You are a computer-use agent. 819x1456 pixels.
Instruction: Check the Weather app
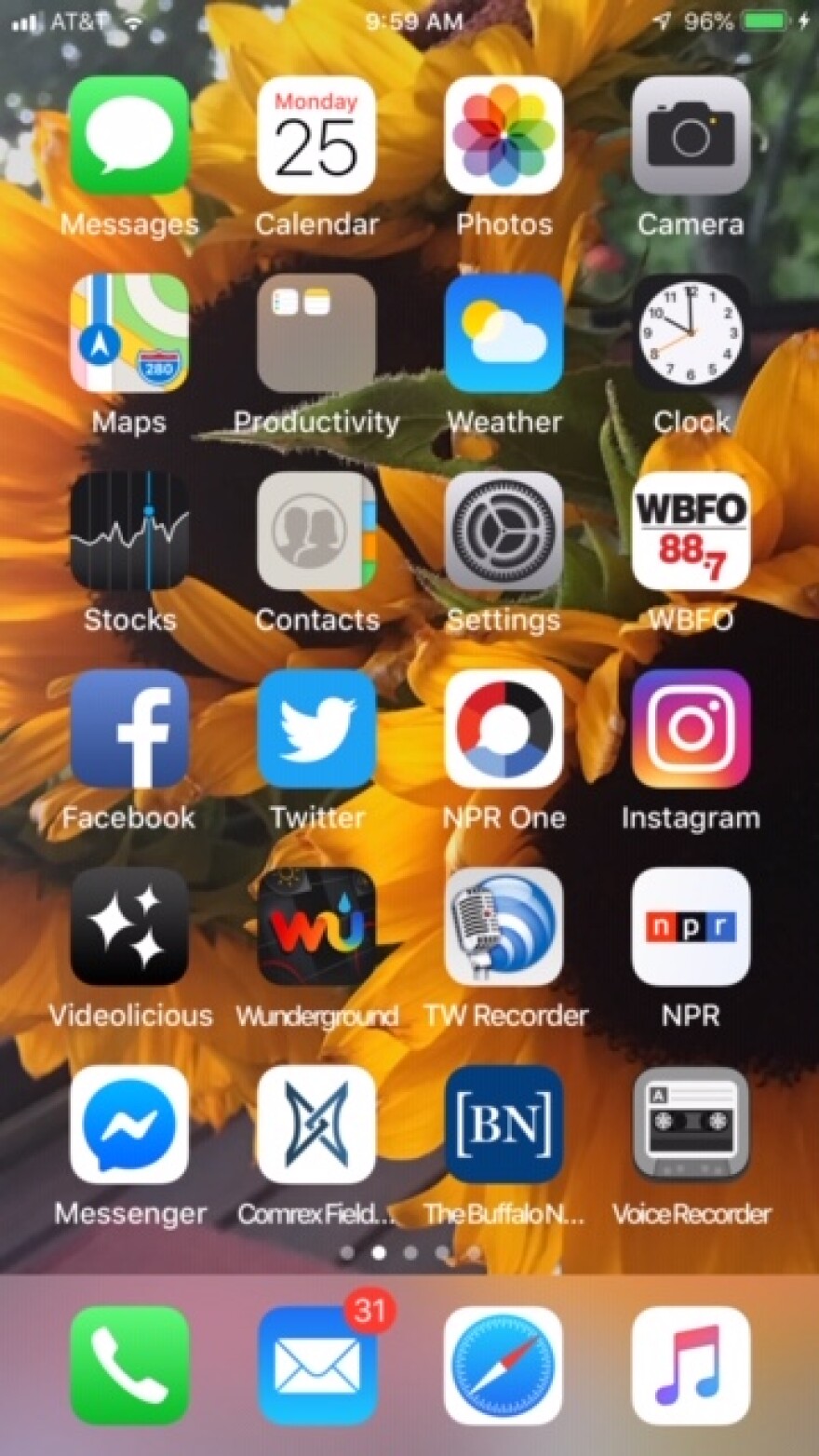coord(503,333)
